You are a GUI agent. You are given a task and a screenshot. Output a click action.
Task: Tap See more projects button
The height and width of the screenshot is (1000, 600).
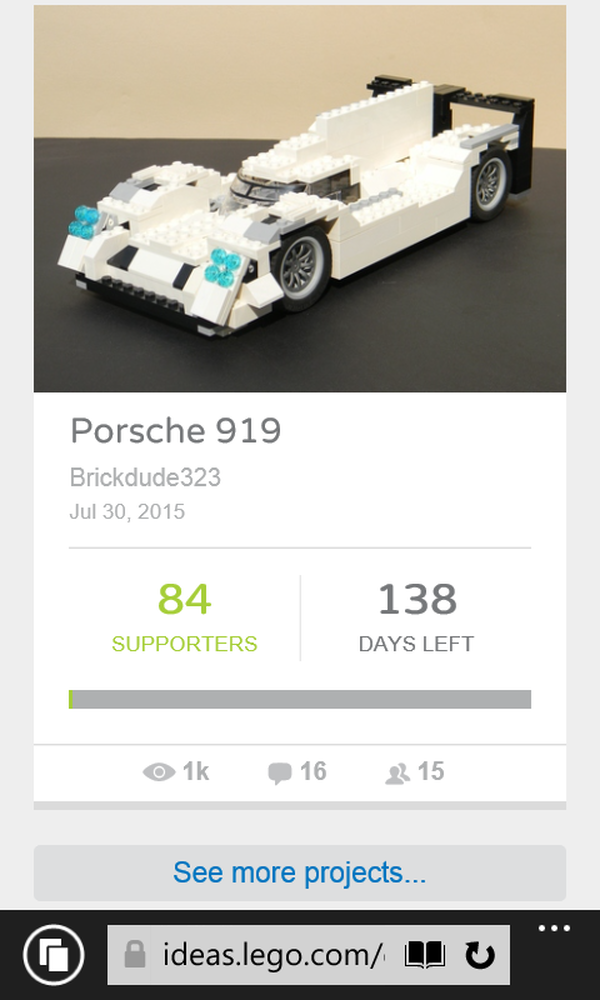[x=300, y=873]
